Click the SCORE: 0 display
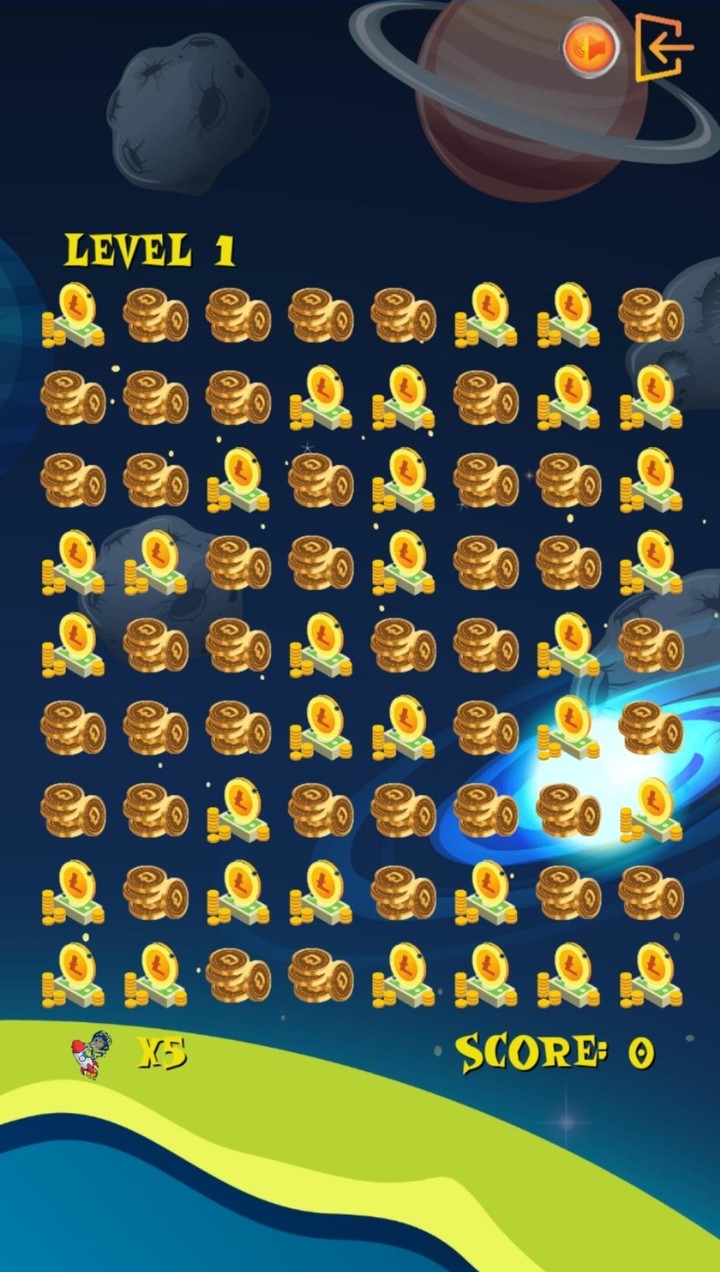Viewport: 720px width, 1272px height. [x=553, y=1052]
